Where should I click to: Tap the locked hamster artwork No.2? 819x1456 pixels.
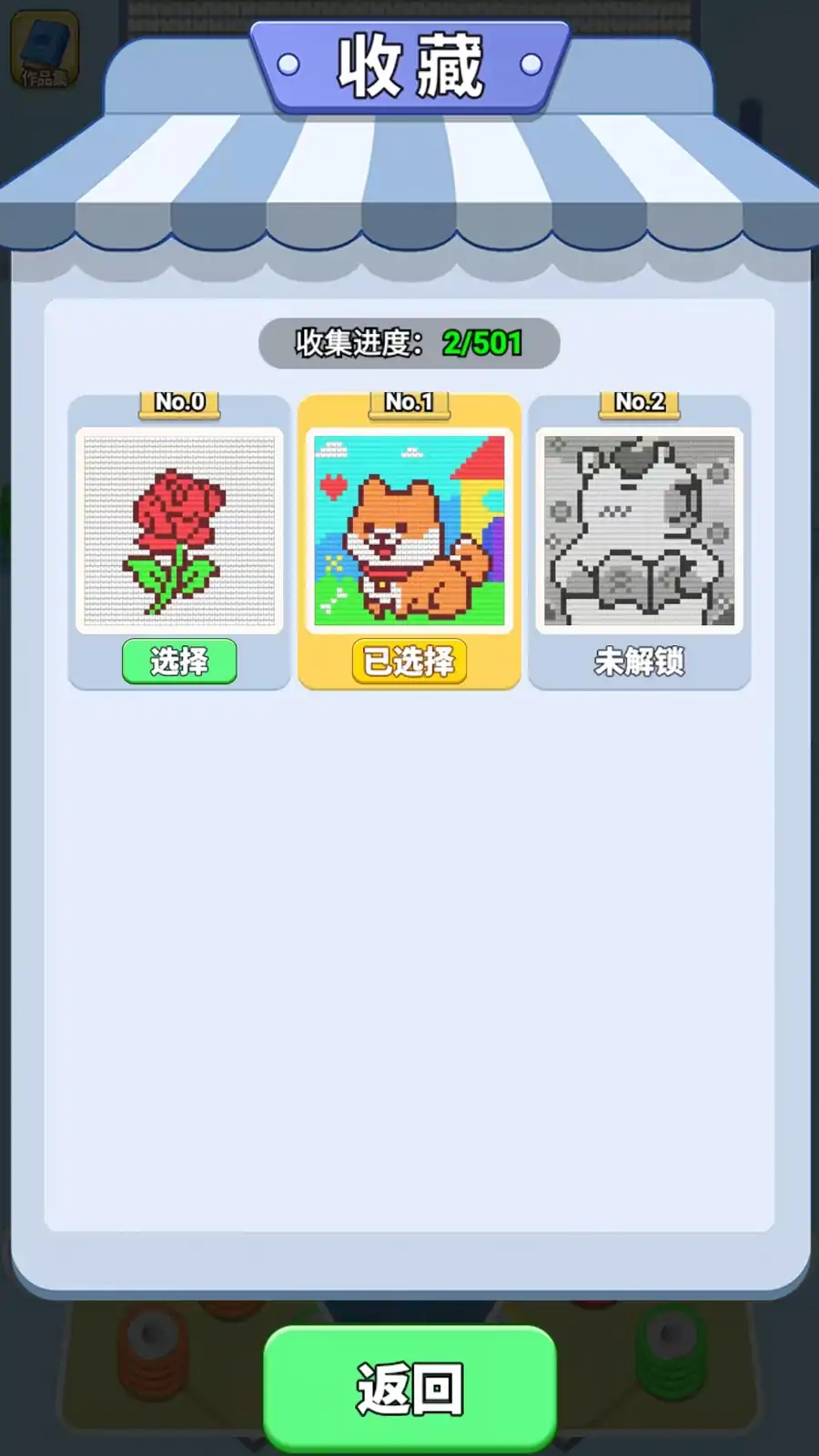639,531
